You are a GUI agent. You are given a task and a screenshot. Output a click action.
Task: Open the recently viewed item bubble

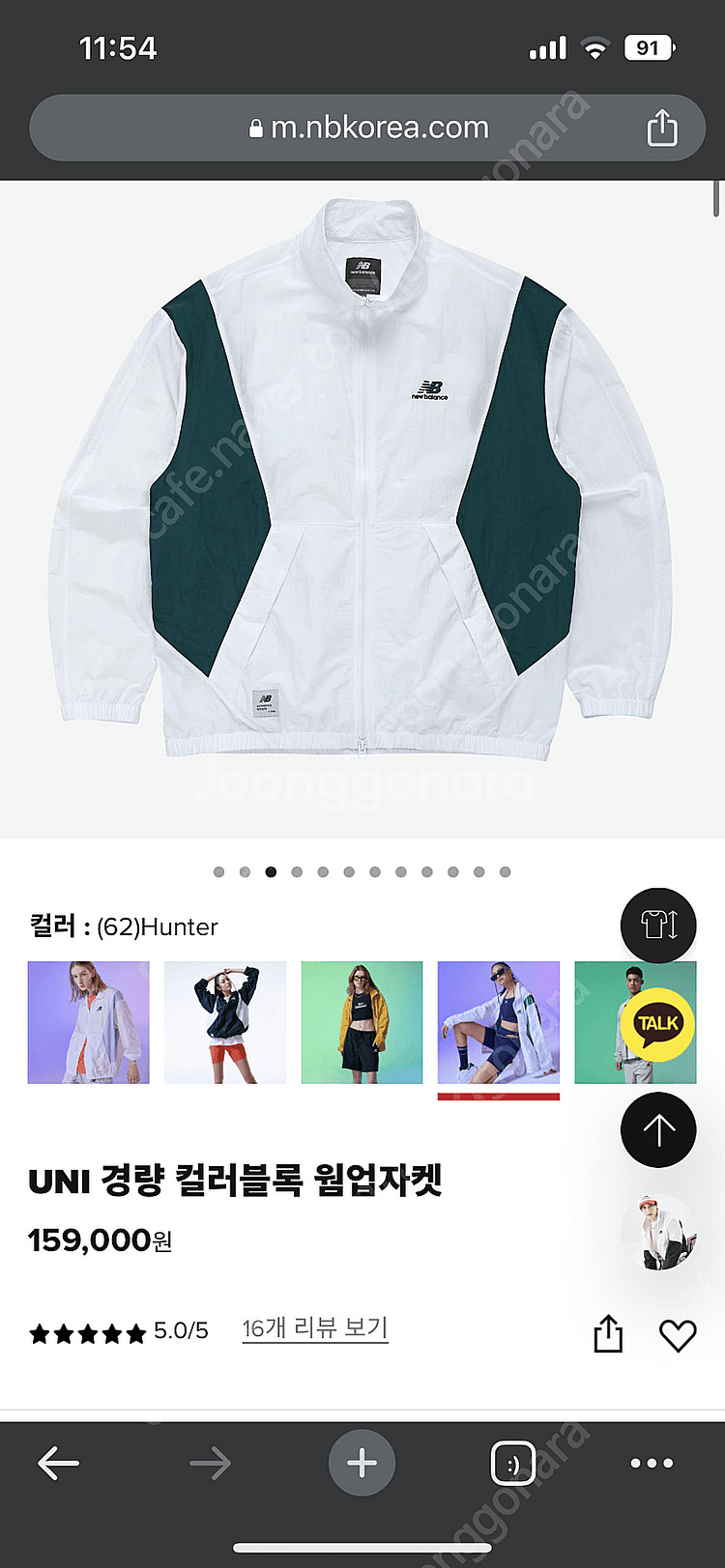pos(658,1234)
